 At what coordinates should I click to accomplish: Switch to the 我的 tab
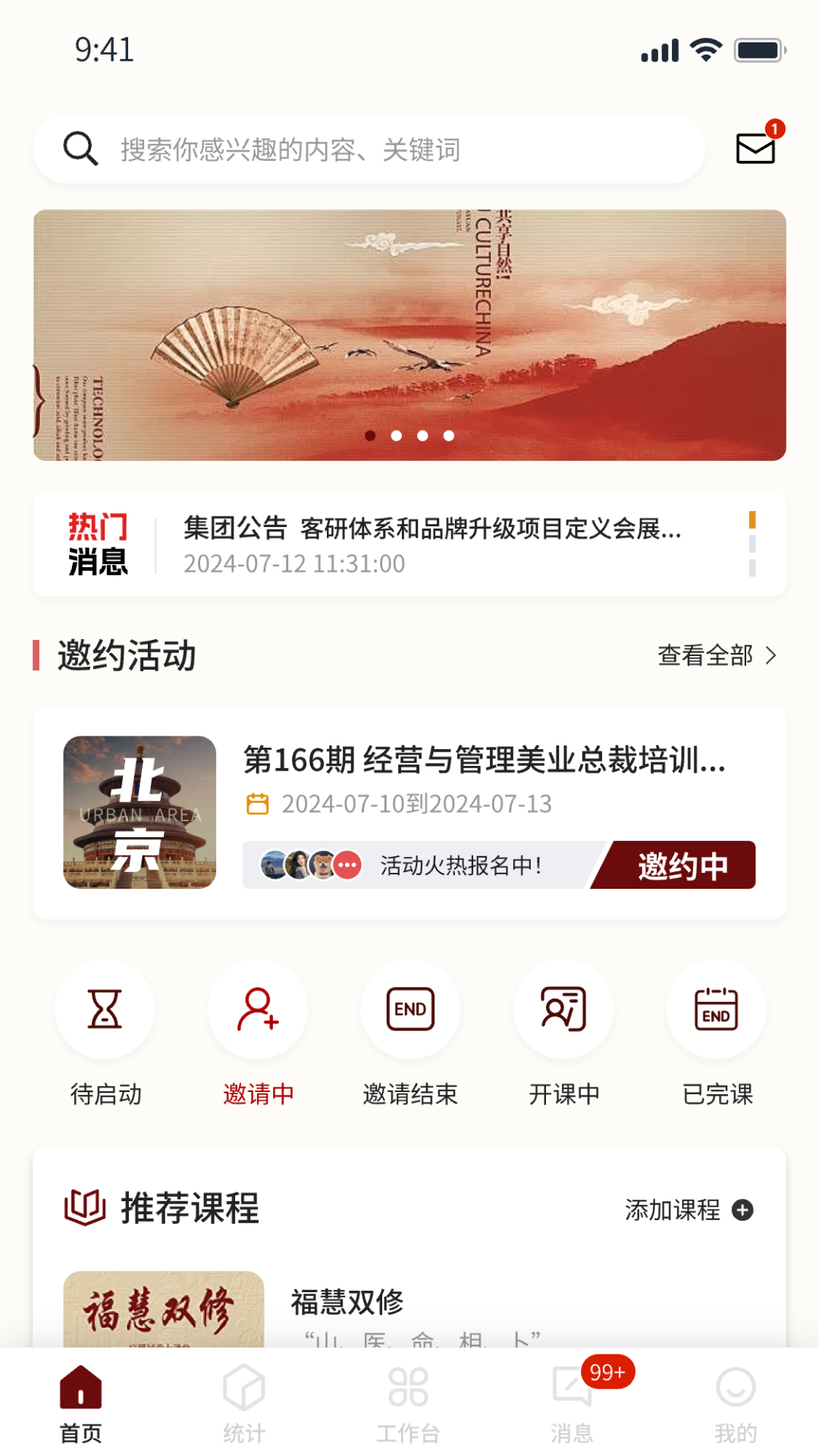coord(736,1403)
